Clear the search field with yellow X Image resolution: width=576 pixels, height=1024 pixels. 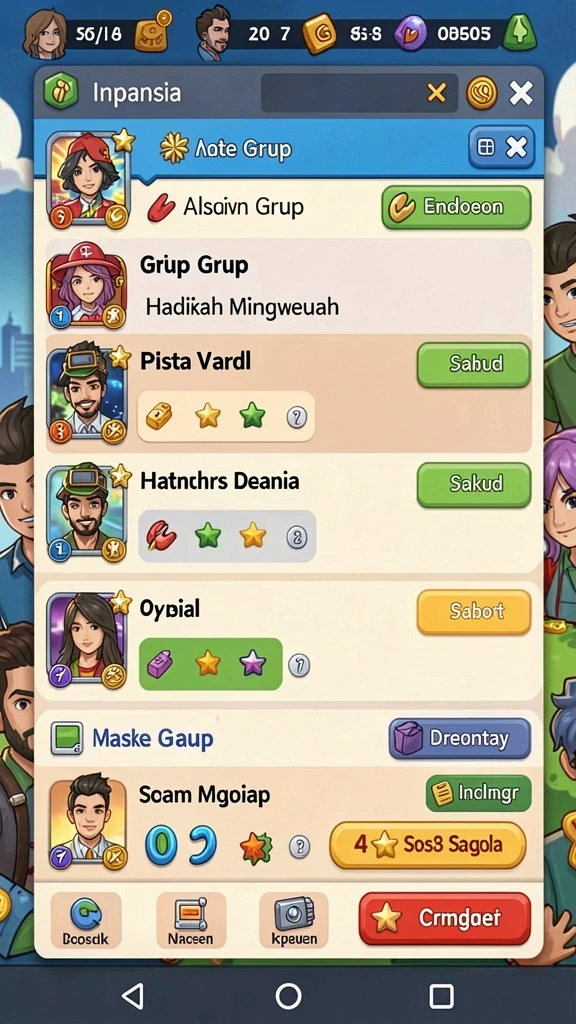pyautogui.click(x=436, y=93)
